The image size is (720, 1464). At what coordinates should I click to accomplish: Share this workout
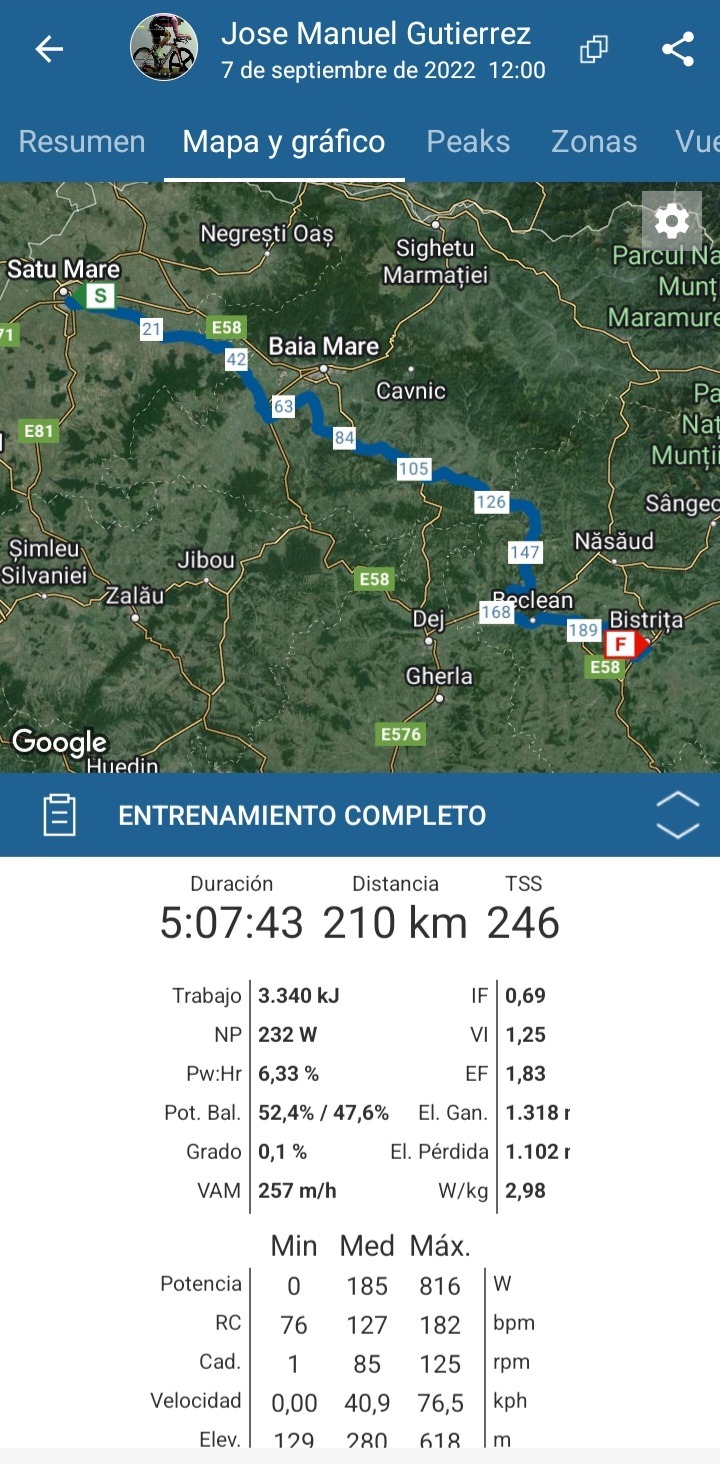678,49
